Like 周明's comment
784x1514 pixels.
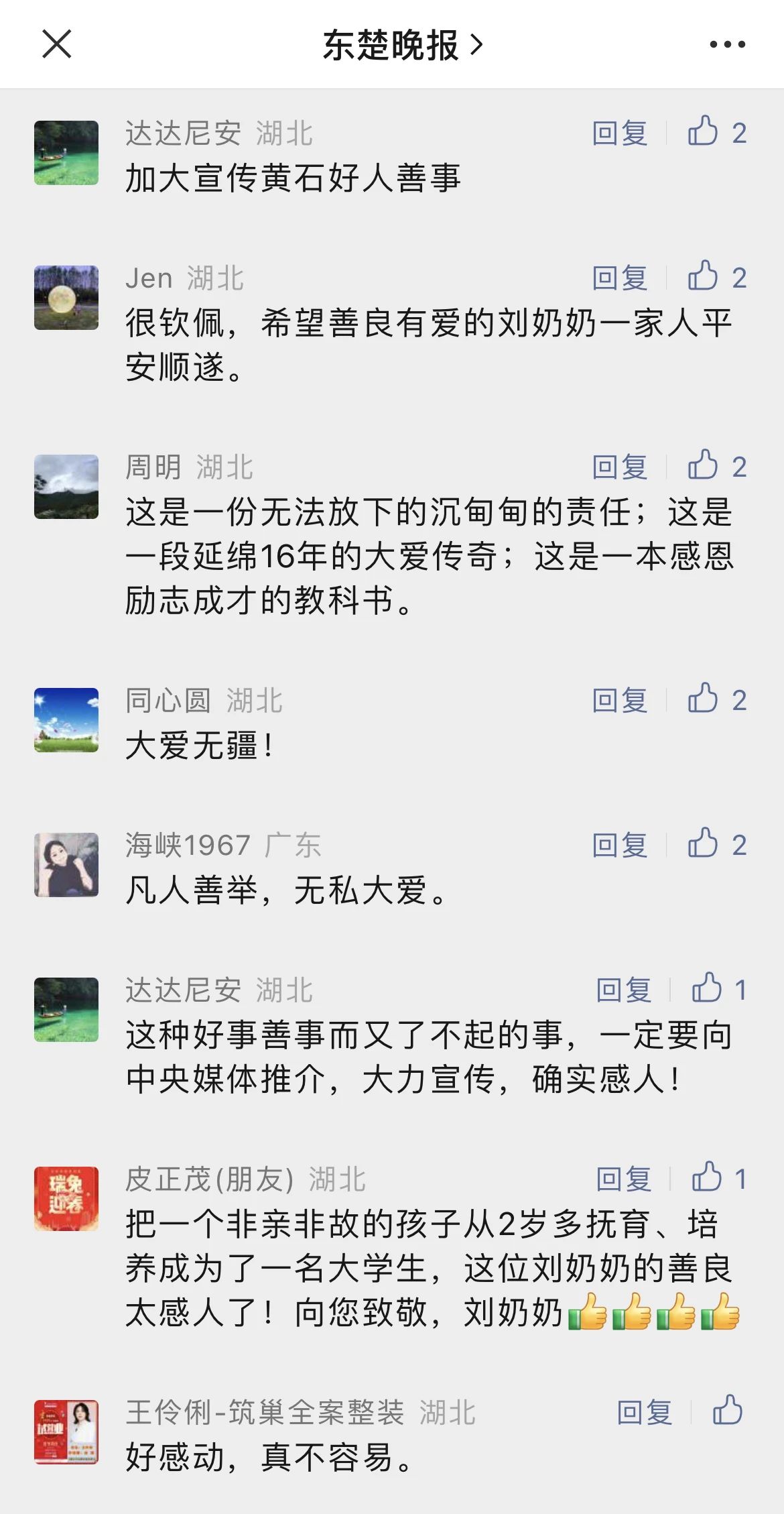[704, 465]
